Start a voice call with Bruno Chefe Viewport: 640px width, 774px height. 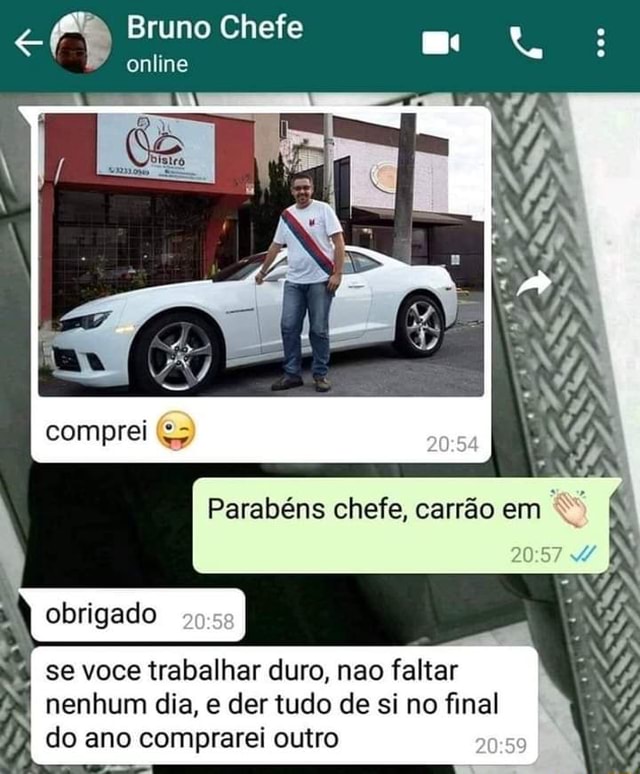point(525,43)
